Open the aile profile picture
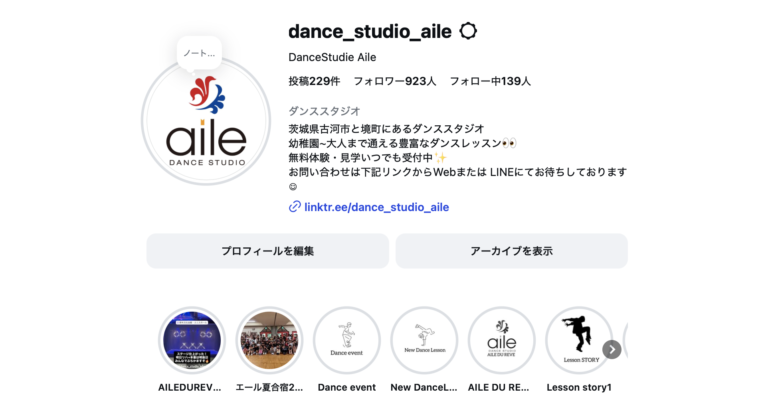 pos(206,121)
